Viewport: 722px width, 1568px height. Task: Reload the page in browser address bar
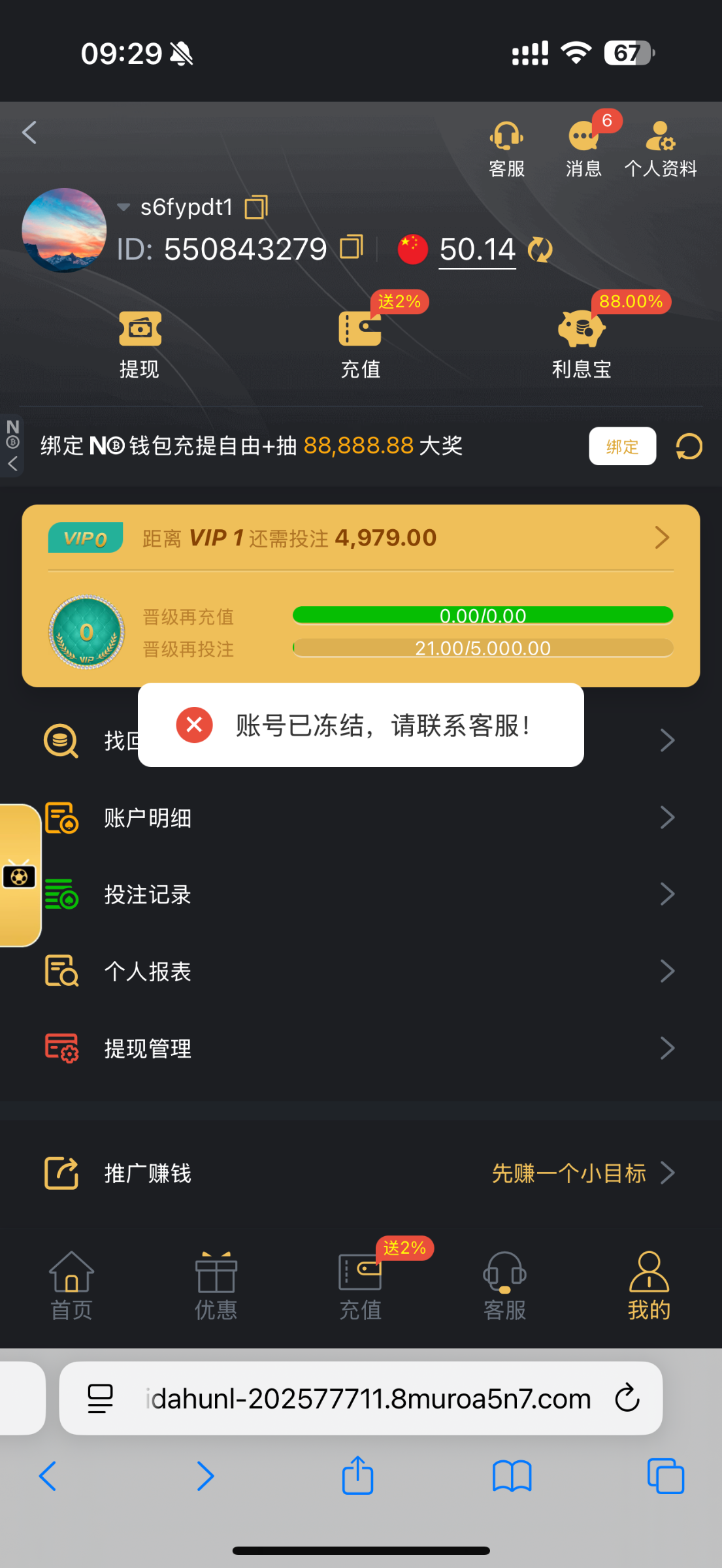(x=627, y=1397)
